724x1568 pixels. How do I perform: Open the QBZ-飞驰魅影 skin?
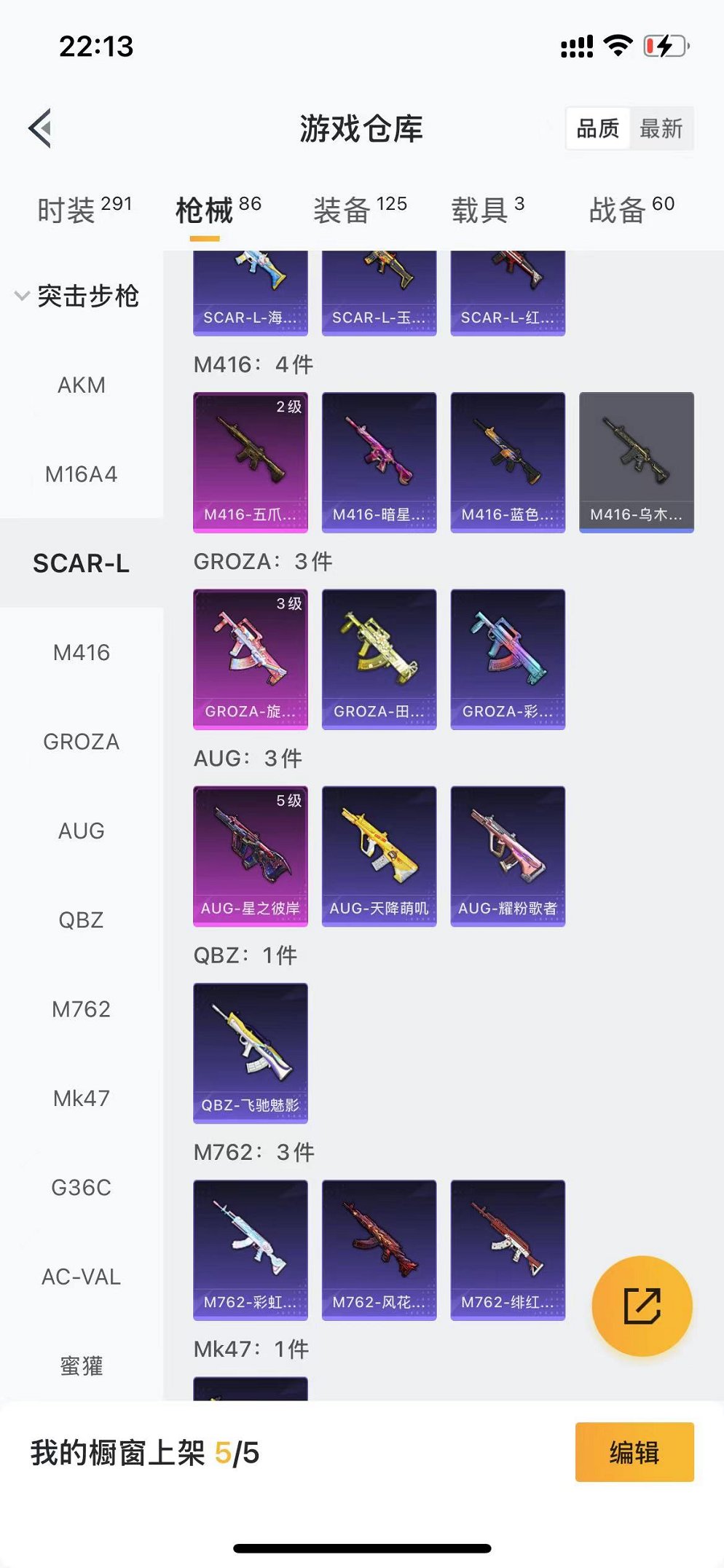[250, 1052]
